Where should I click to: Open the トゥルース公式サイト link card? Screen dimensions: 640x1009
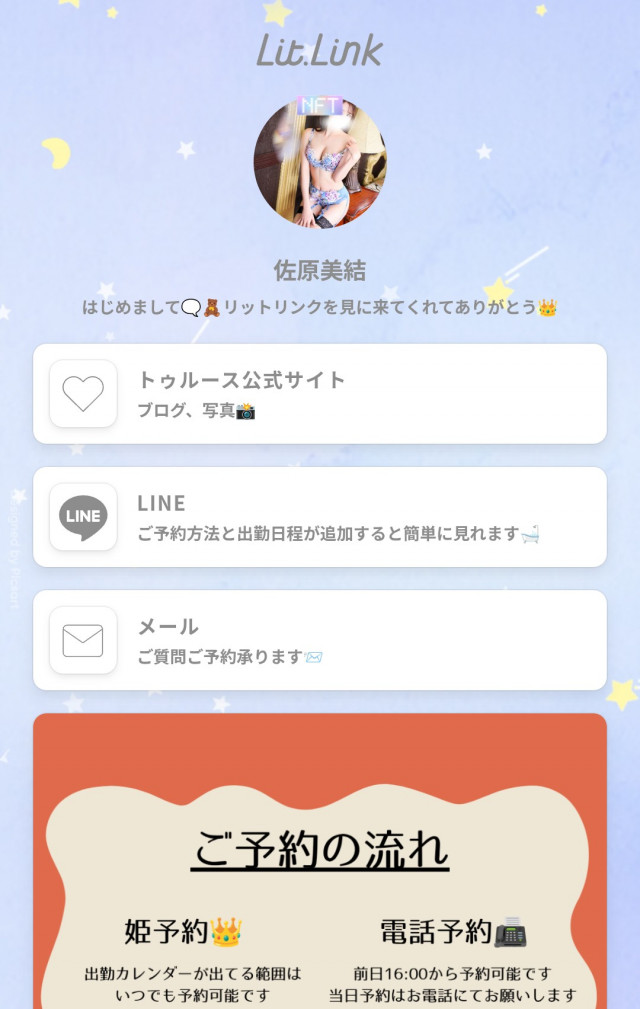pyautogui.click(x=320, y=394)
